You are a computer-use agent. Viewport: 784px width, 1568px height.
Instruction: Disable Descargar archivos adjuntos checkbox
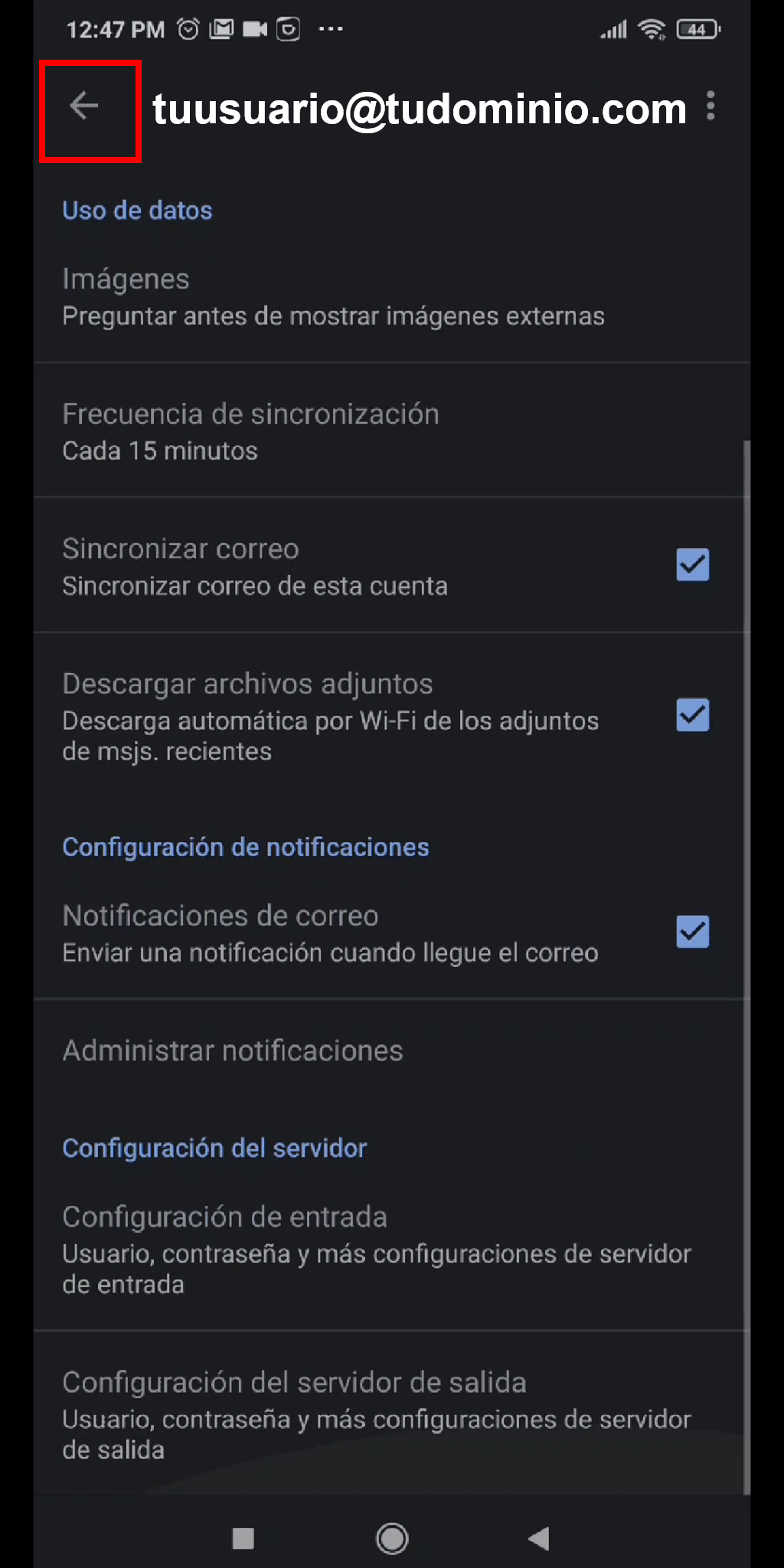(693, 715)
